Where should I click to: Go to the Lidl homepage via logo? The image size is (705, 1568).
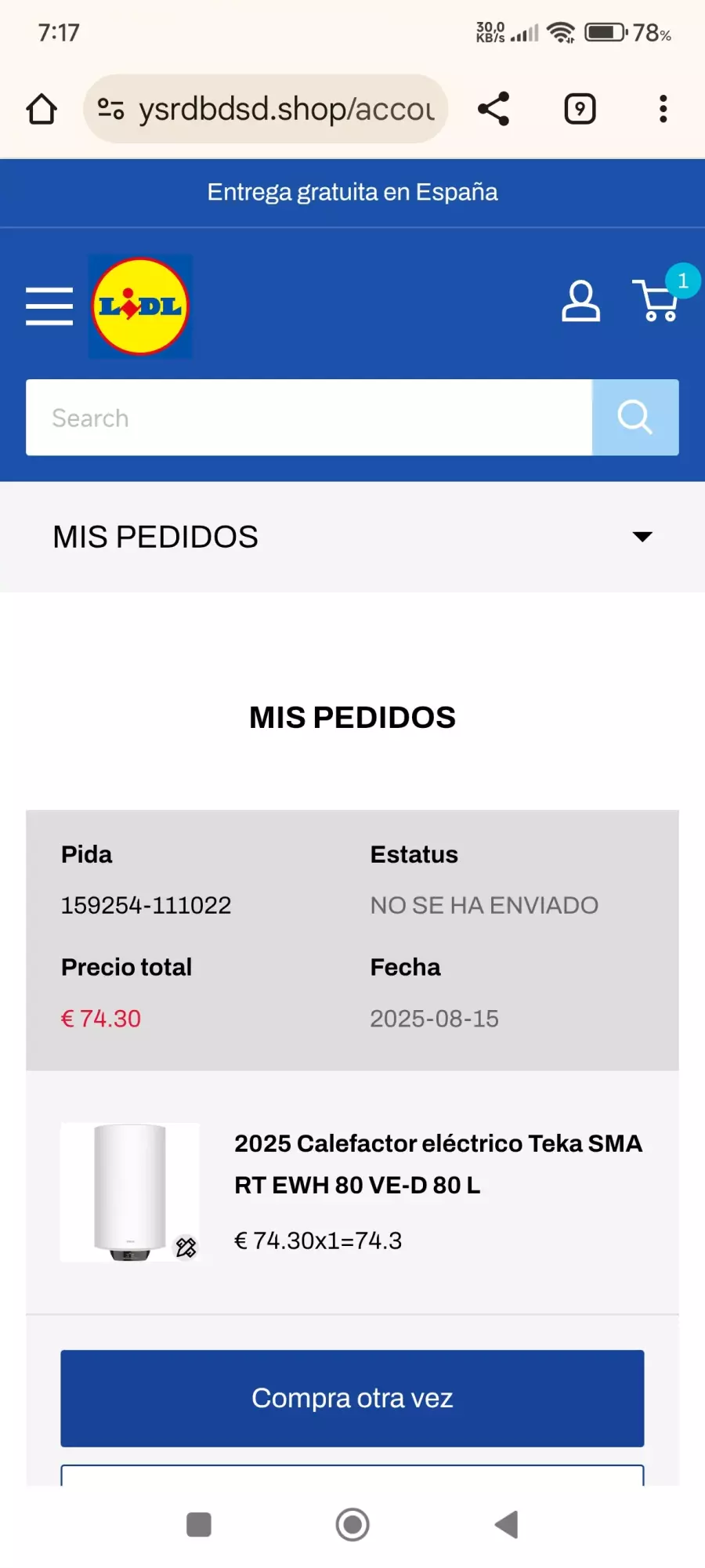[x=140, y=306]
